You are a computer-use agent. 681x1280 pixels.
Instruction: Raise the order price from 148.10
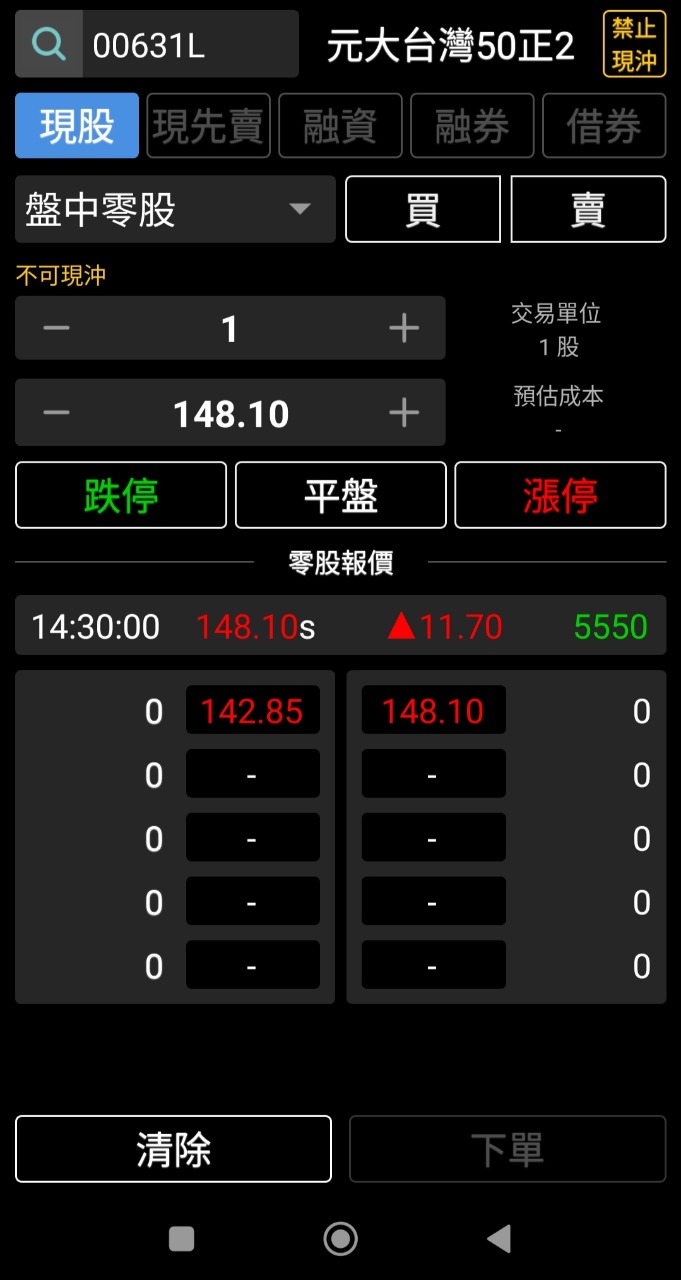pyautogui.click(x=404, y=412)
